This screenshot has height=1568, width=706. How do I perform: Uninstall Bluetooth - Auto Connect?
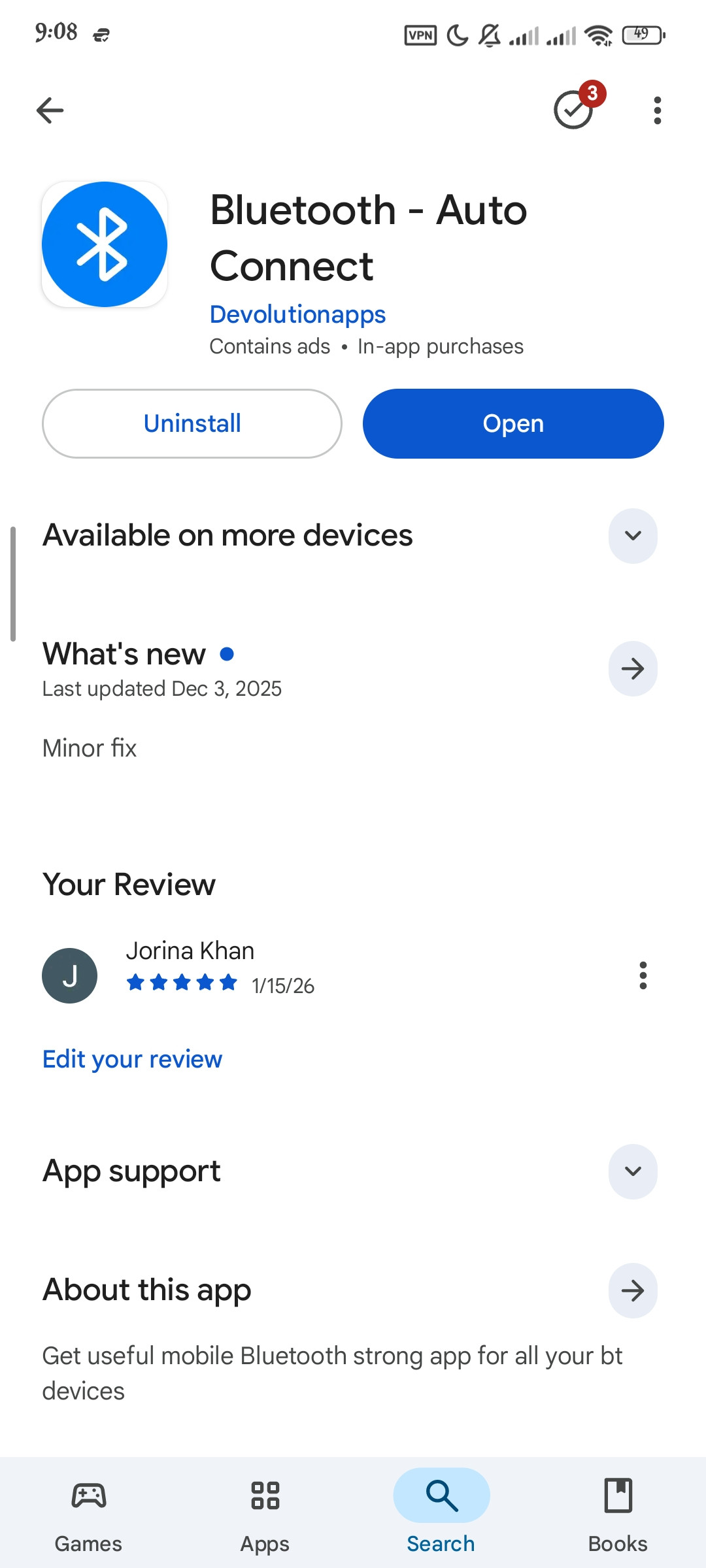pyautogui.click(x=192, y=423)
